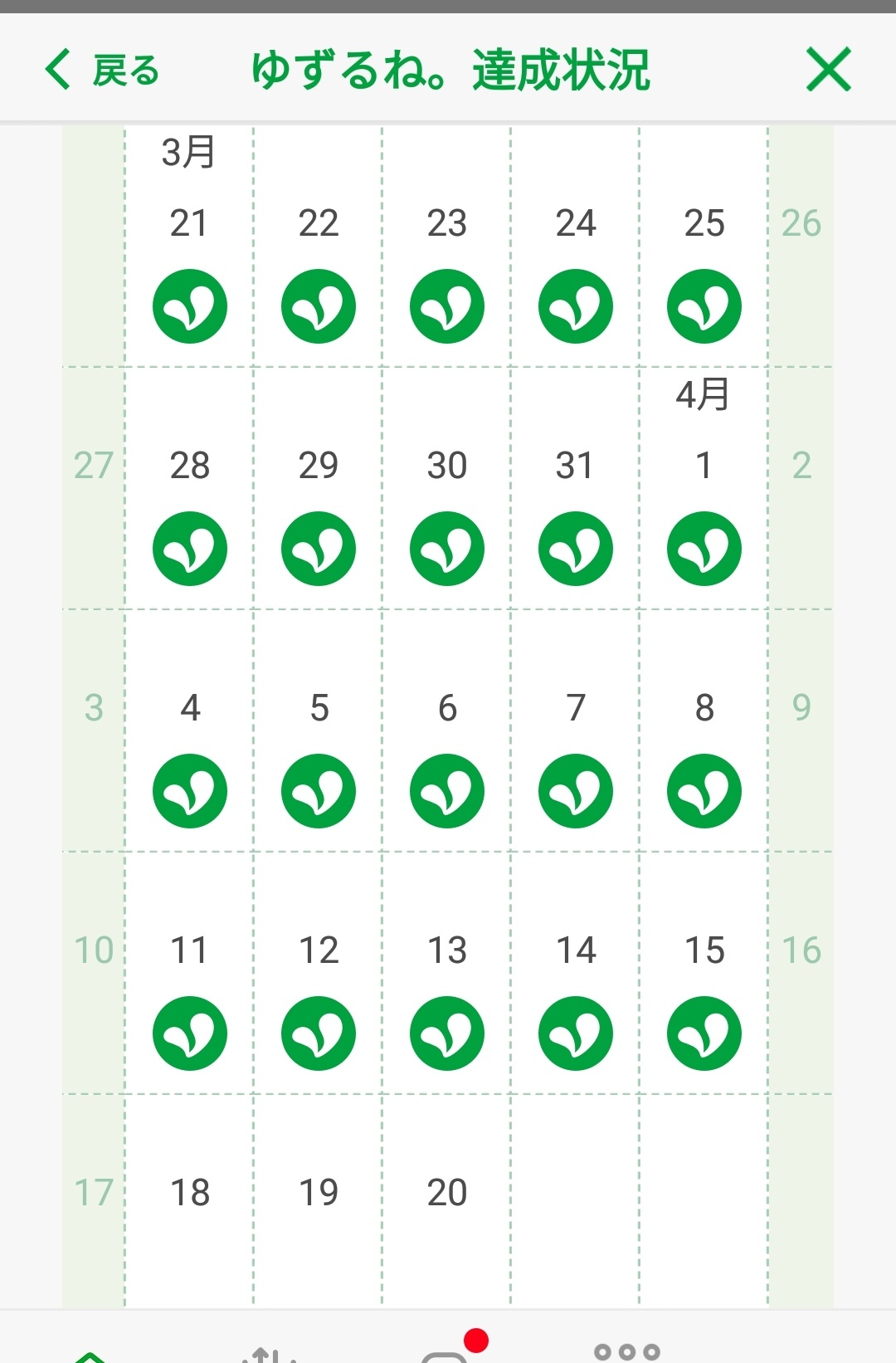Open the home tab in bottom navigation

(90, 1356)
